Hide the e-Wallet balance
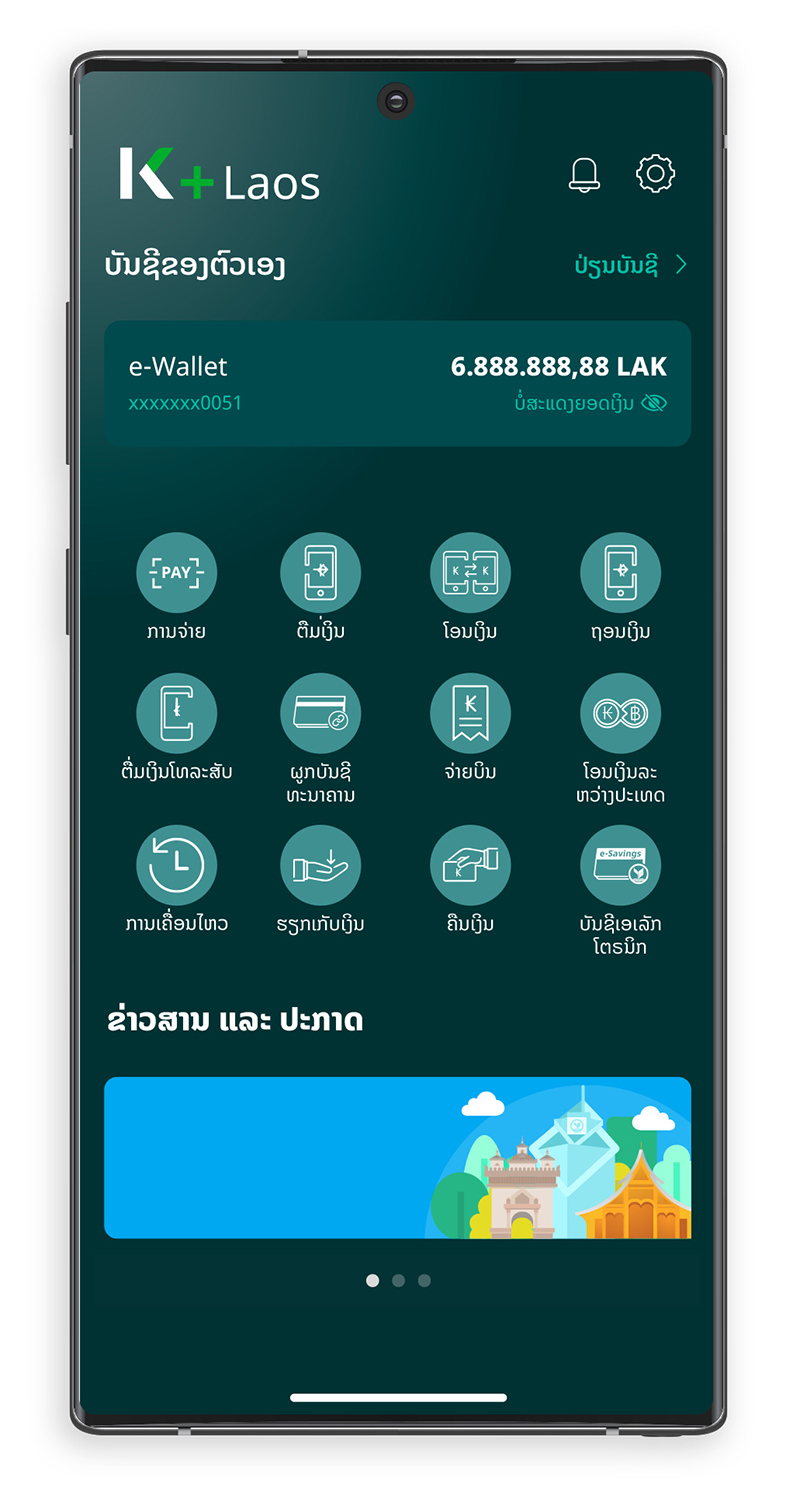Viewport: 800px width, 1492px height. pos(654,403)
